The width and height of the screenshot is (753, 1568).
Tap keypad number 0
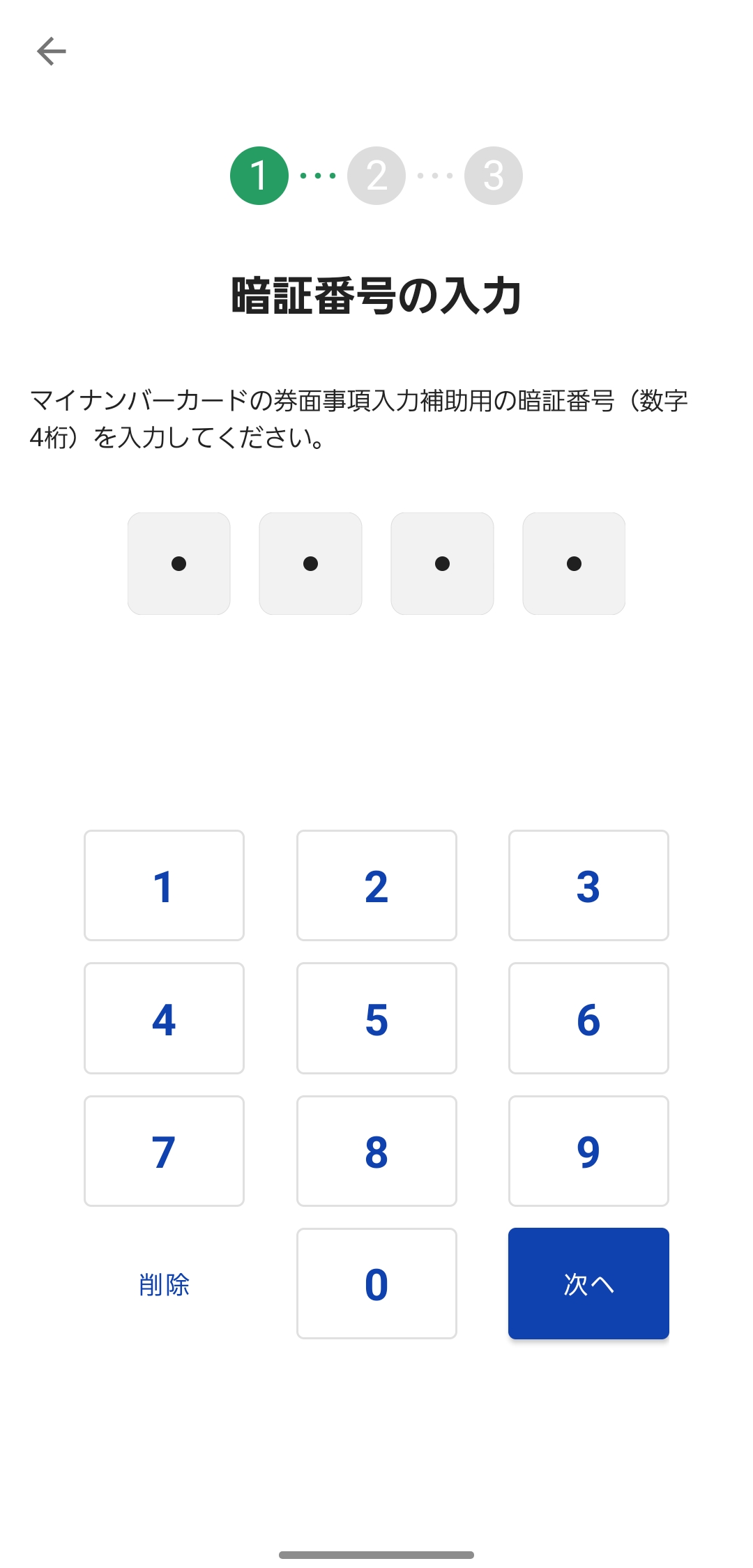point(376,1284)
